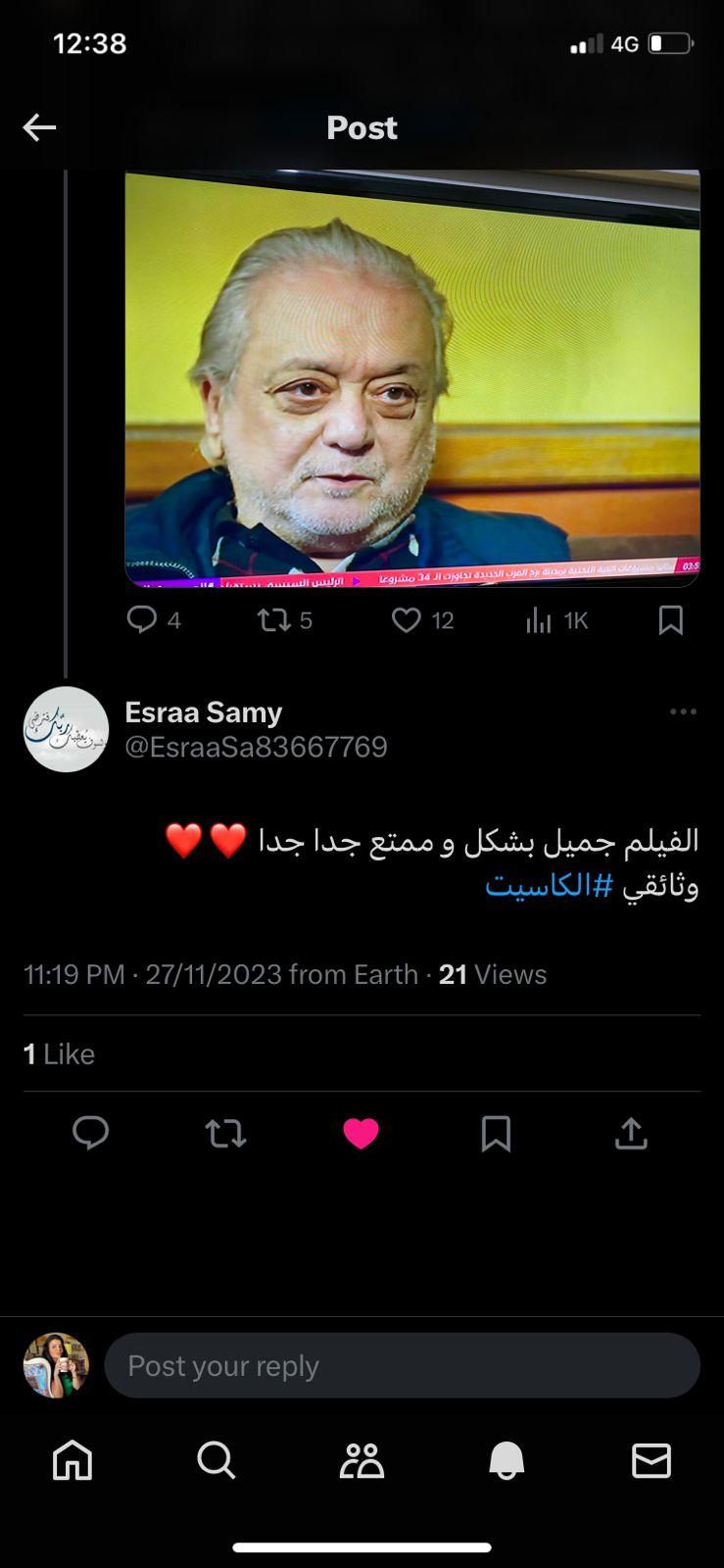Image resolution: width=724 pixels, height=1568 pixels.
Task: Repost the parent post with 5 reposts
Action: tap(273, 619)
